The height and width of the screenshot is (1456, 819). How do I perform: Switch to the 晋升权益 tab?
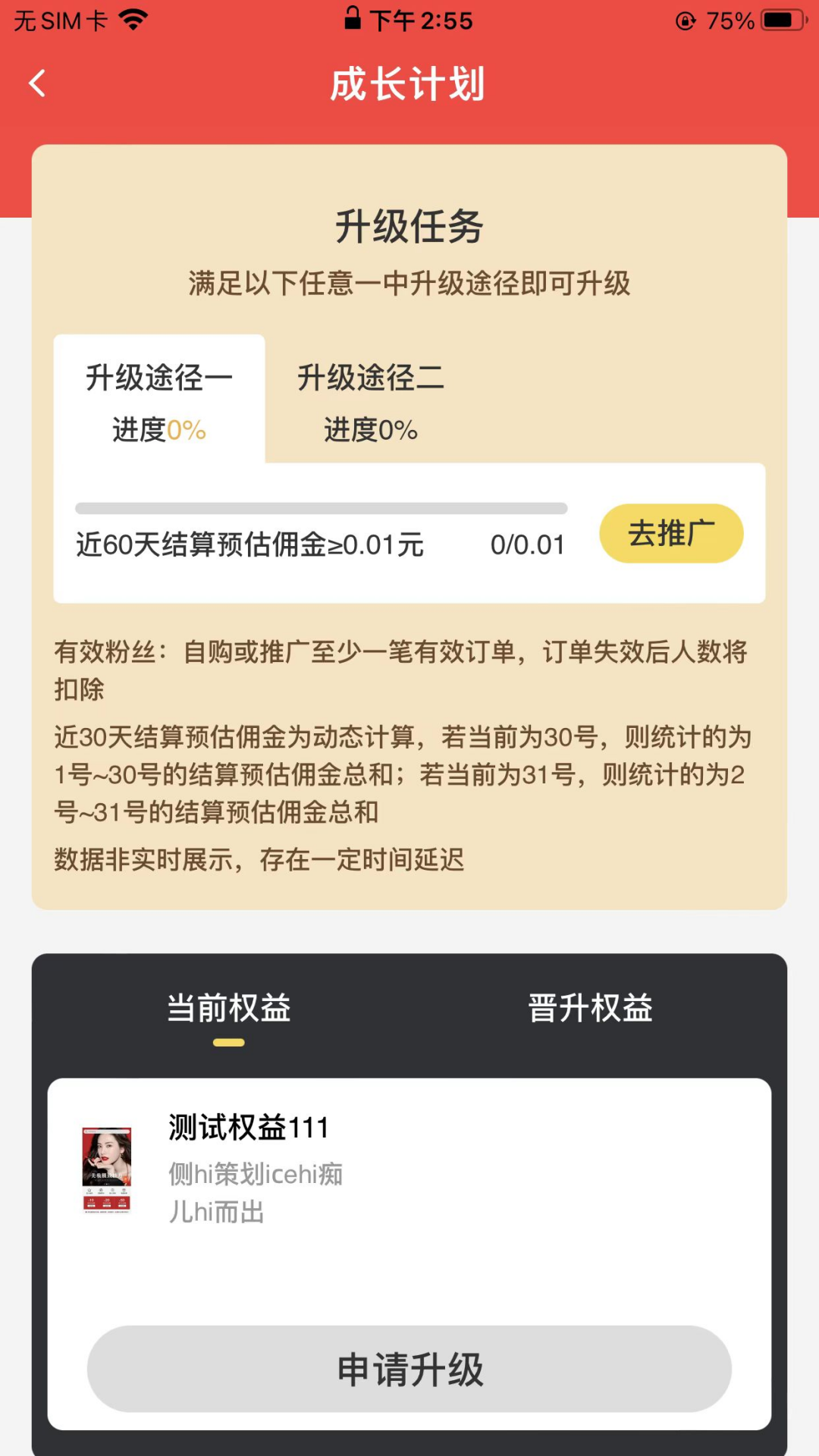tap(589, 1009)
